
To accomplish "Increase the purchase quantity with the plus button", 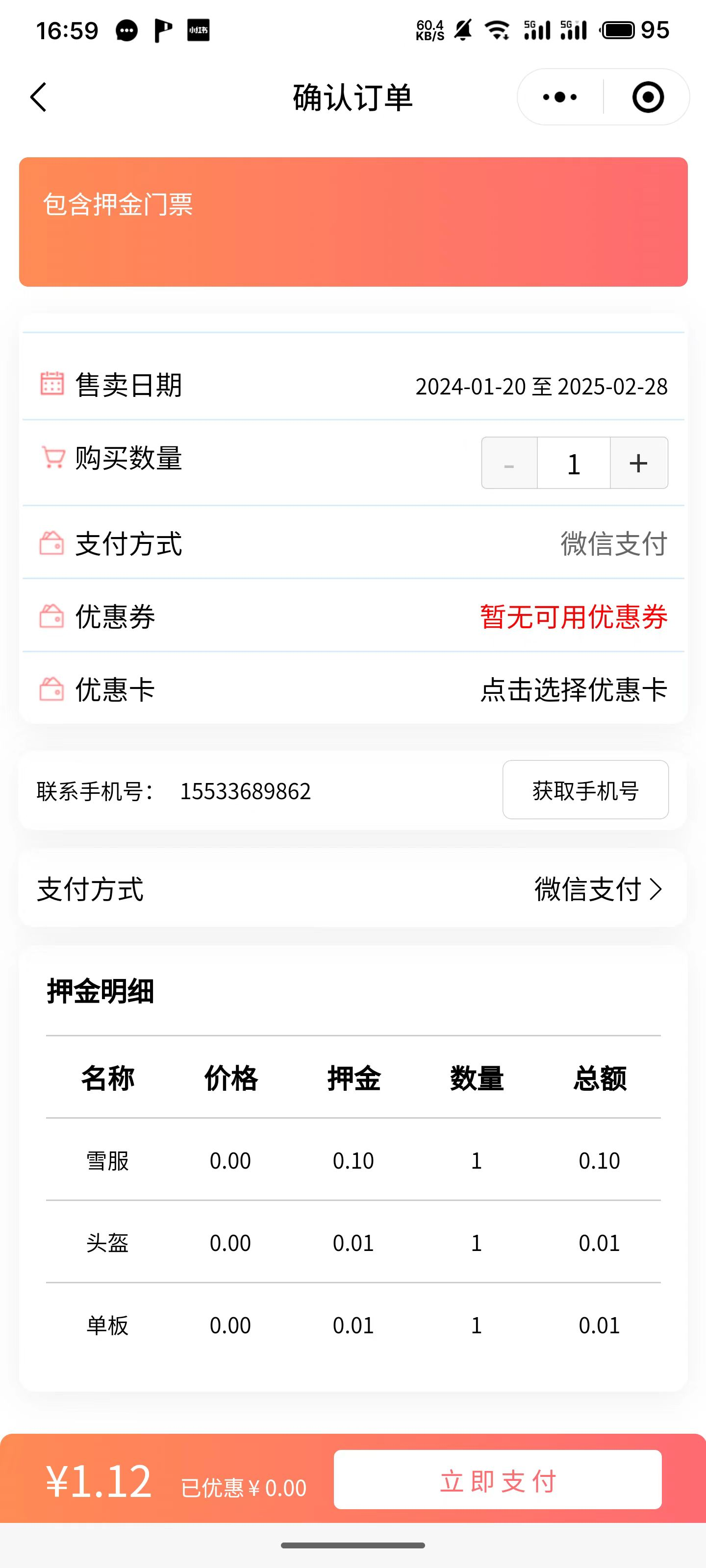I will coord(638,463).
